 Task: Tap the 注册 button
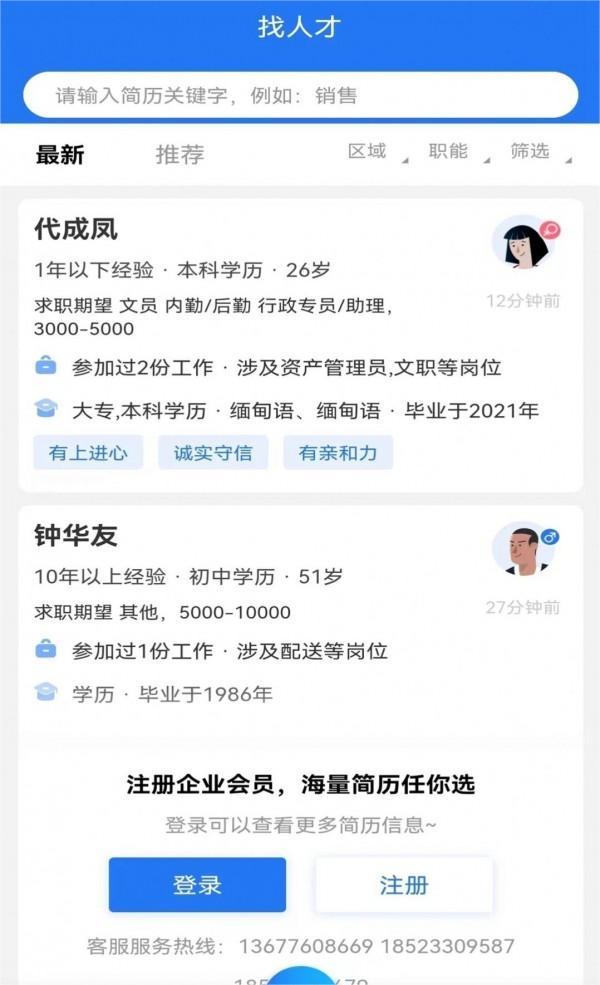[403, 884]
